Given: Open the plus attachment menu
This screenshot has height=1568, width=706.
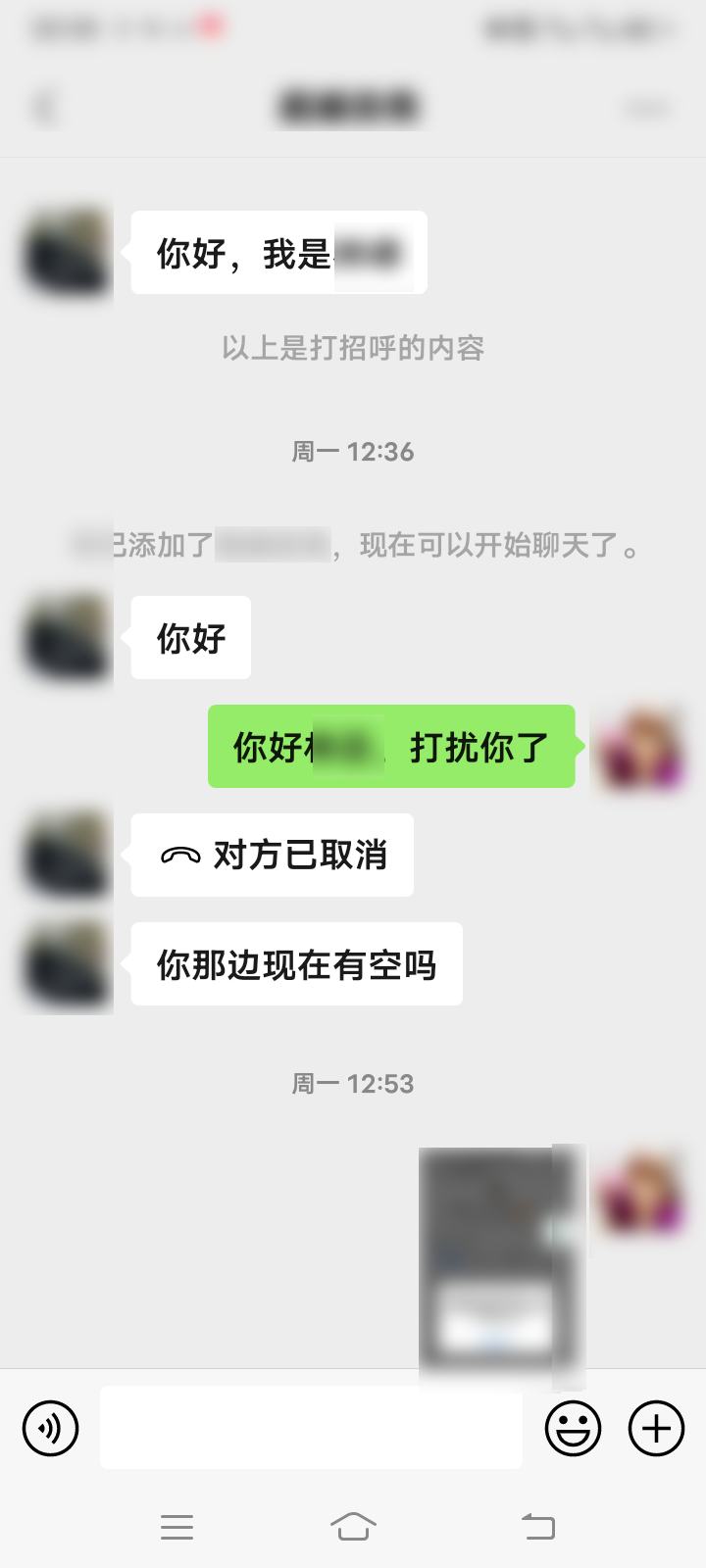Looking at the screenshot, I should [x=656, y=1428].
